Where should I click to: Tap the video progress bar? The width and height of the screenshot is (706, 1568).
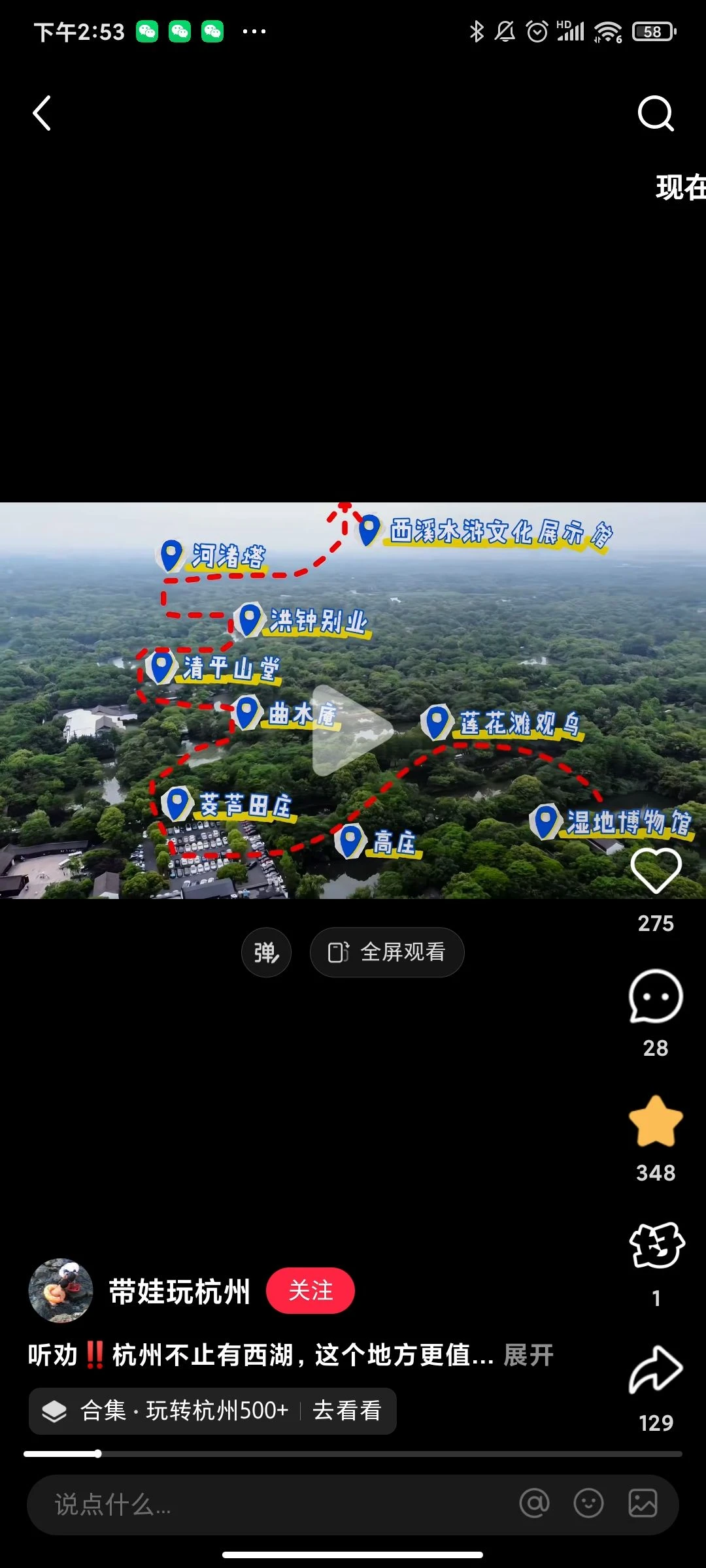pos(353,1454)
